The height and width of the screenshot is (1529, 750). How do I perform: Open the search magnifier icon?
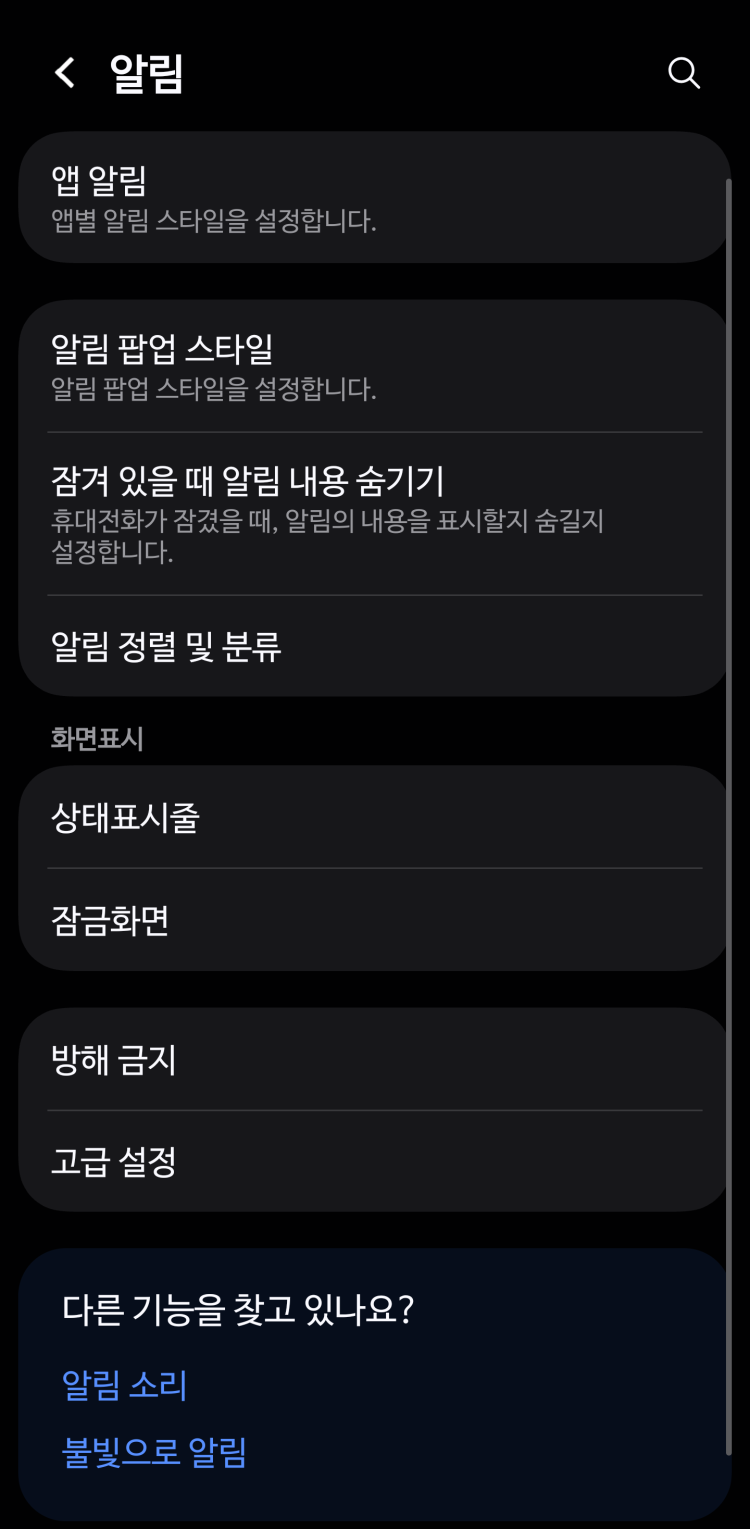pos(684,73)
